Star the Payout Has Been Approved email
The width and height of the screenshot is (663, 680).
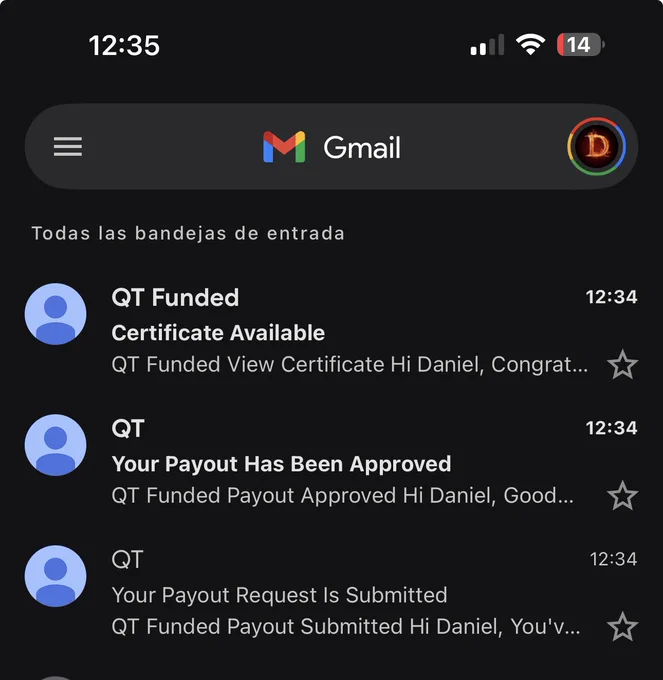[622, 495]
